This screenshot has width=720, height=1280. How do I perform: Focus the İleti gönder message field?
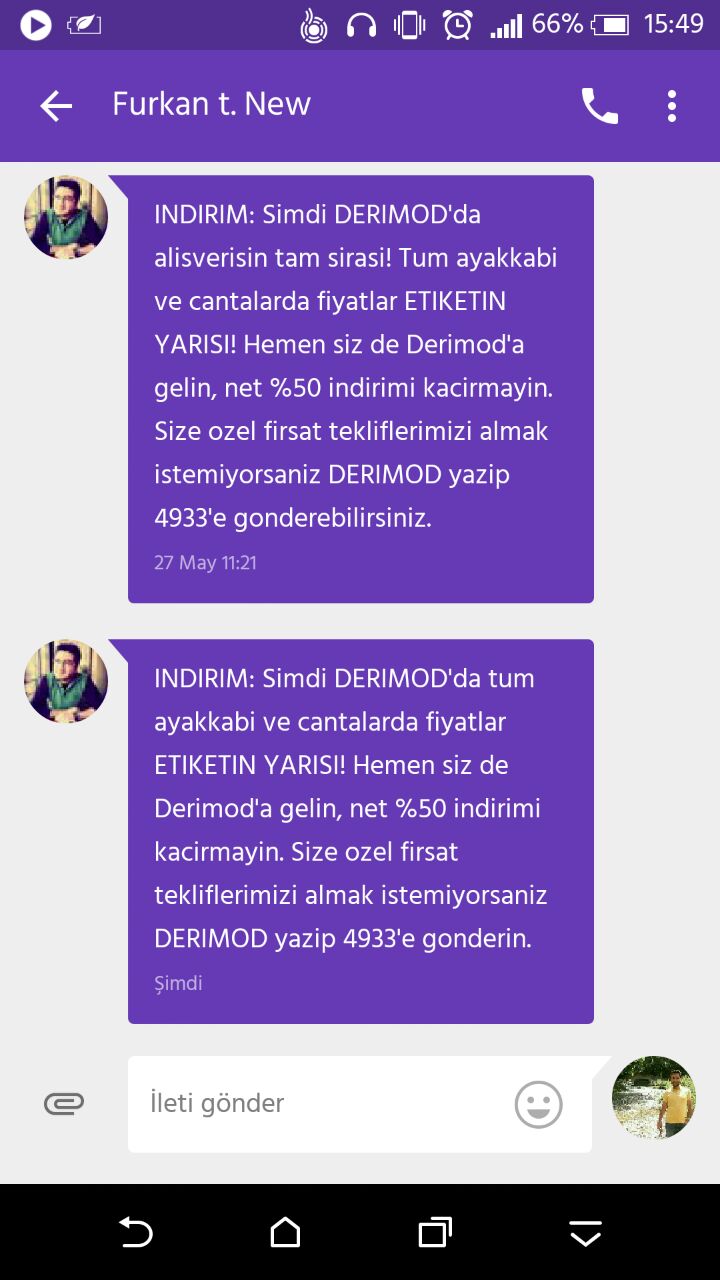click(320, 1104)
